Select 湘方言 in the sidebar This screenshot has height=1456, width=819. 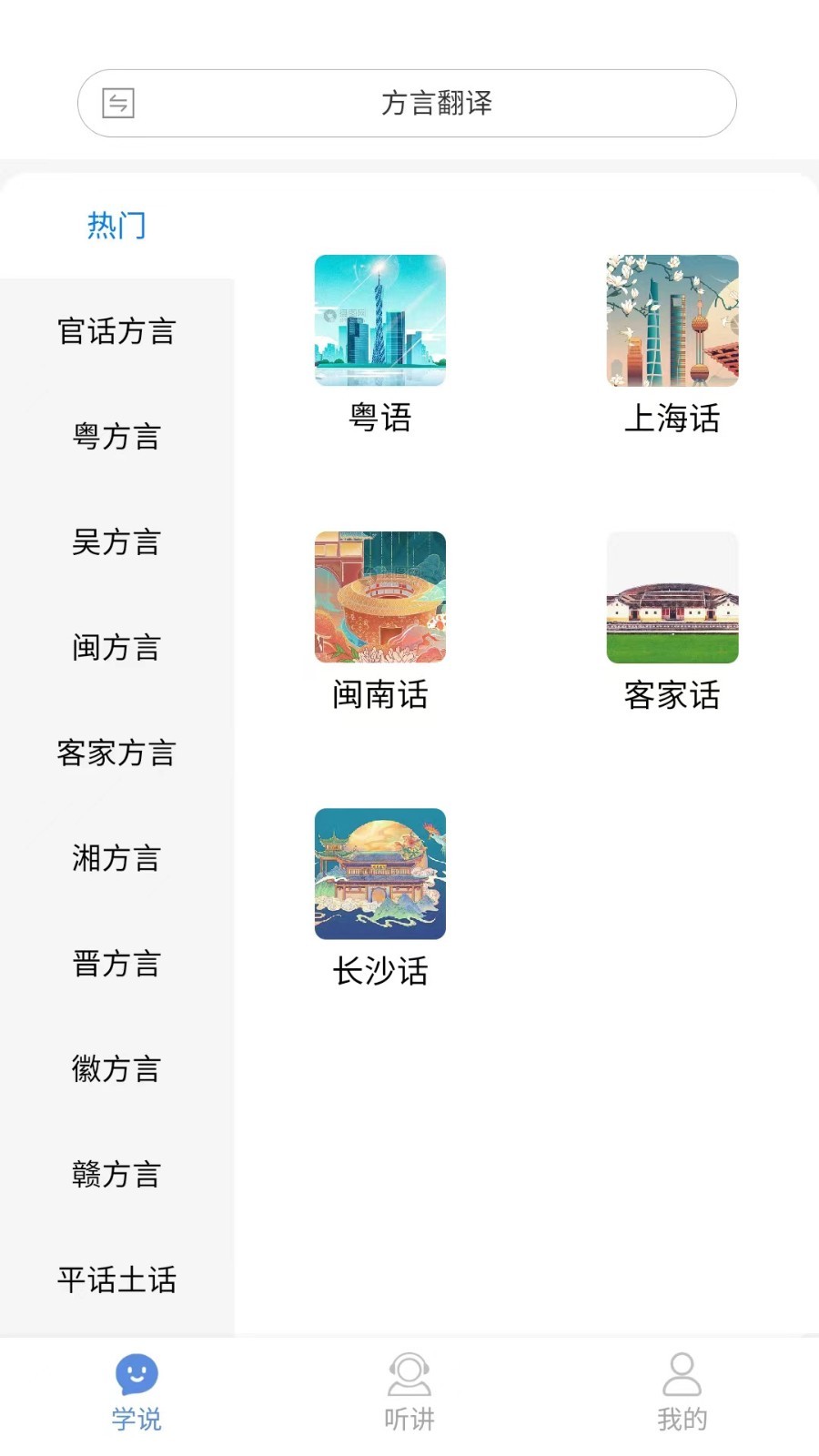[116, 859]
